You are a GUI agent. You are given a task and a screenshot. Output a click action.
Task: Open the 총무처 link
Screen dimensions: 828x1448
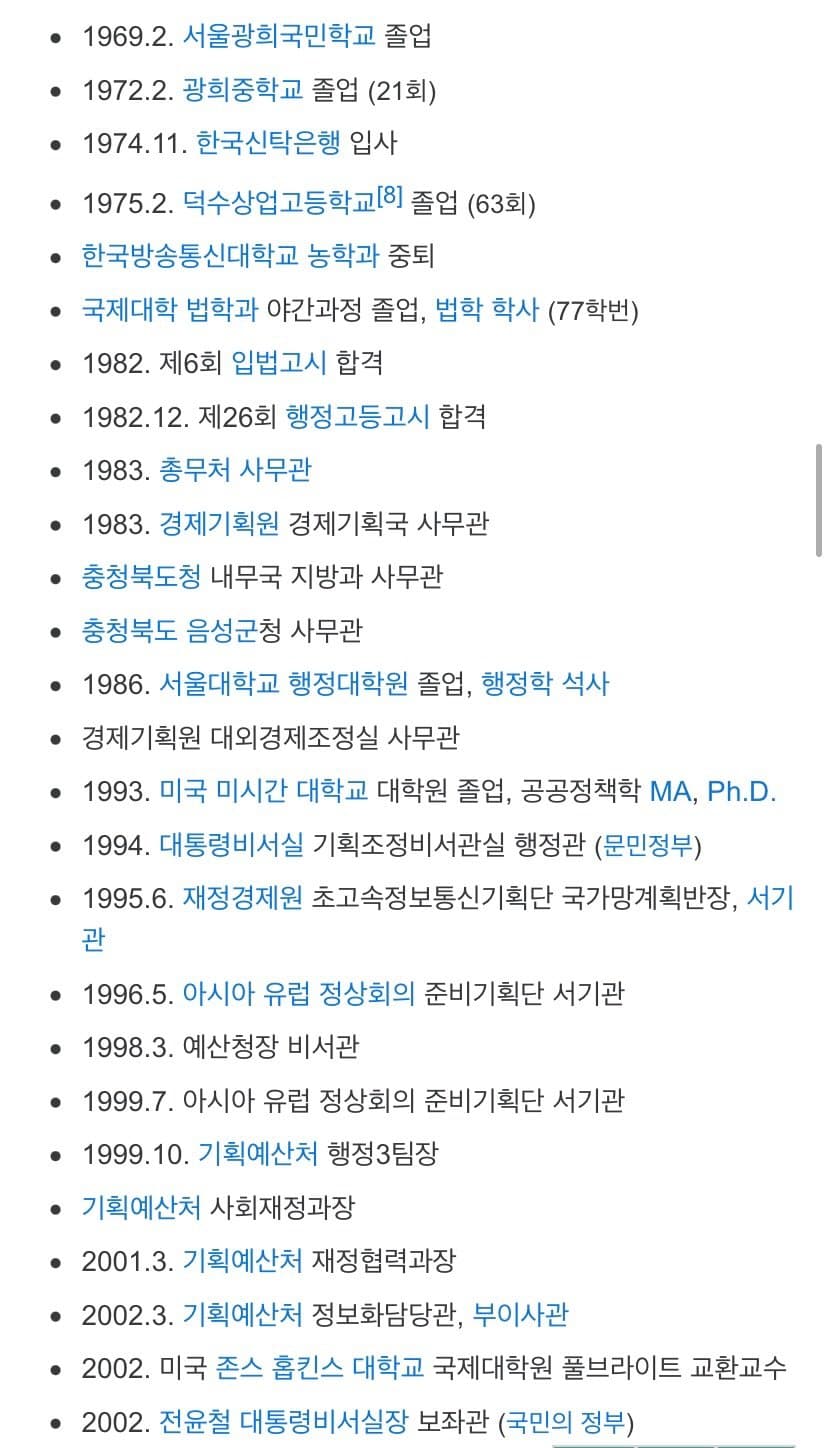pyautogui.click(x=196, y=469)
